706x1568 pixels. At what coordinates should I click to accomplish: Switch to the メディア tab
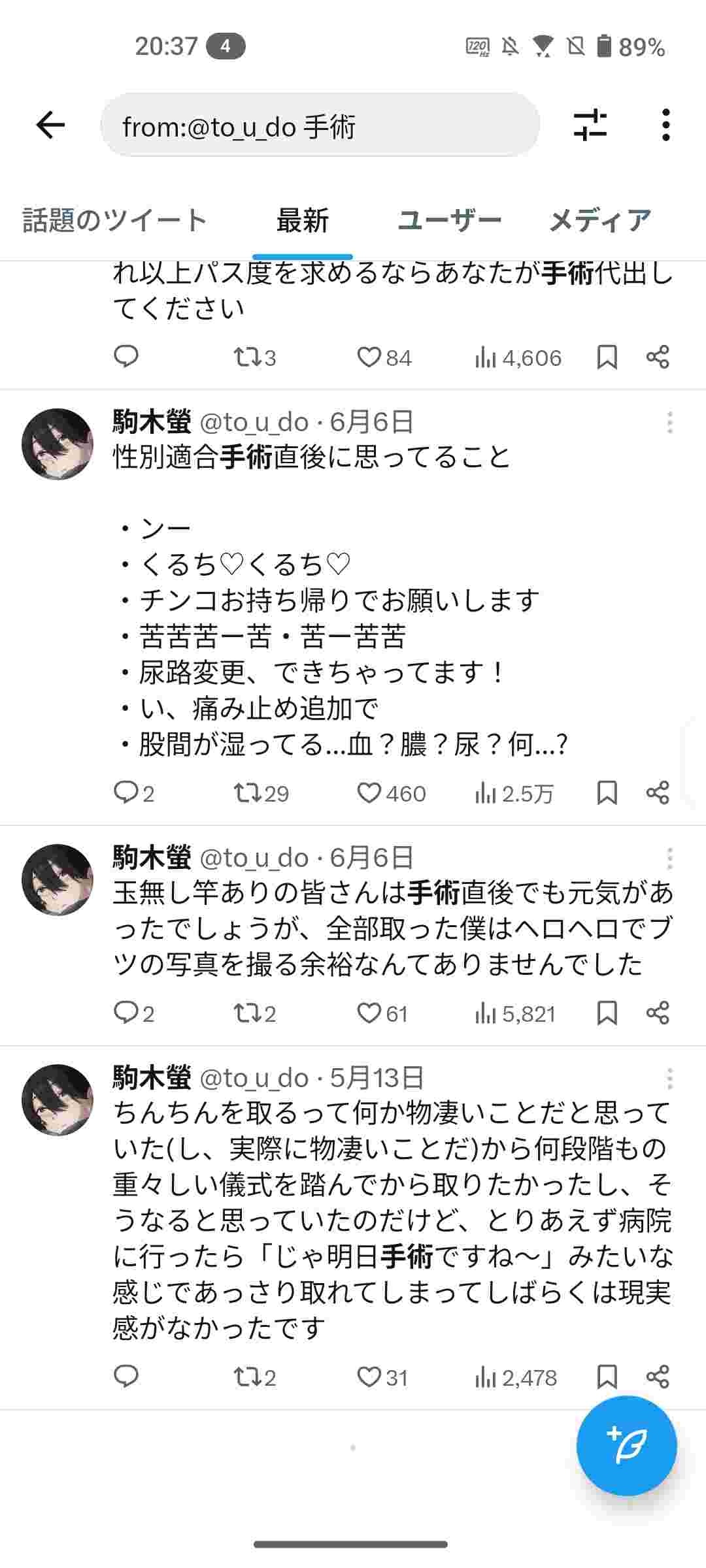(x=599, y=220)
